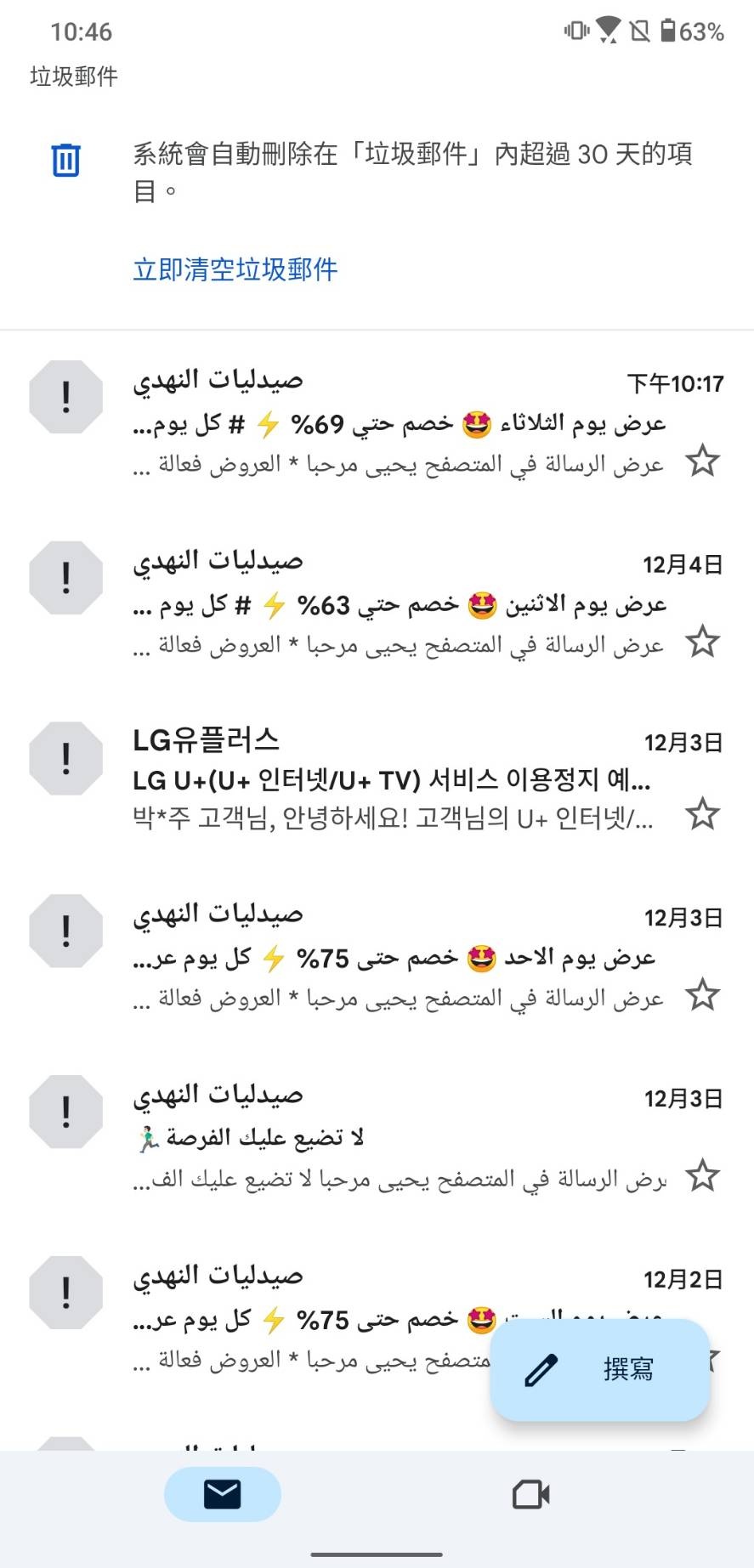Select the LG유플러스 email via its avatar

(x=66, y=758)
